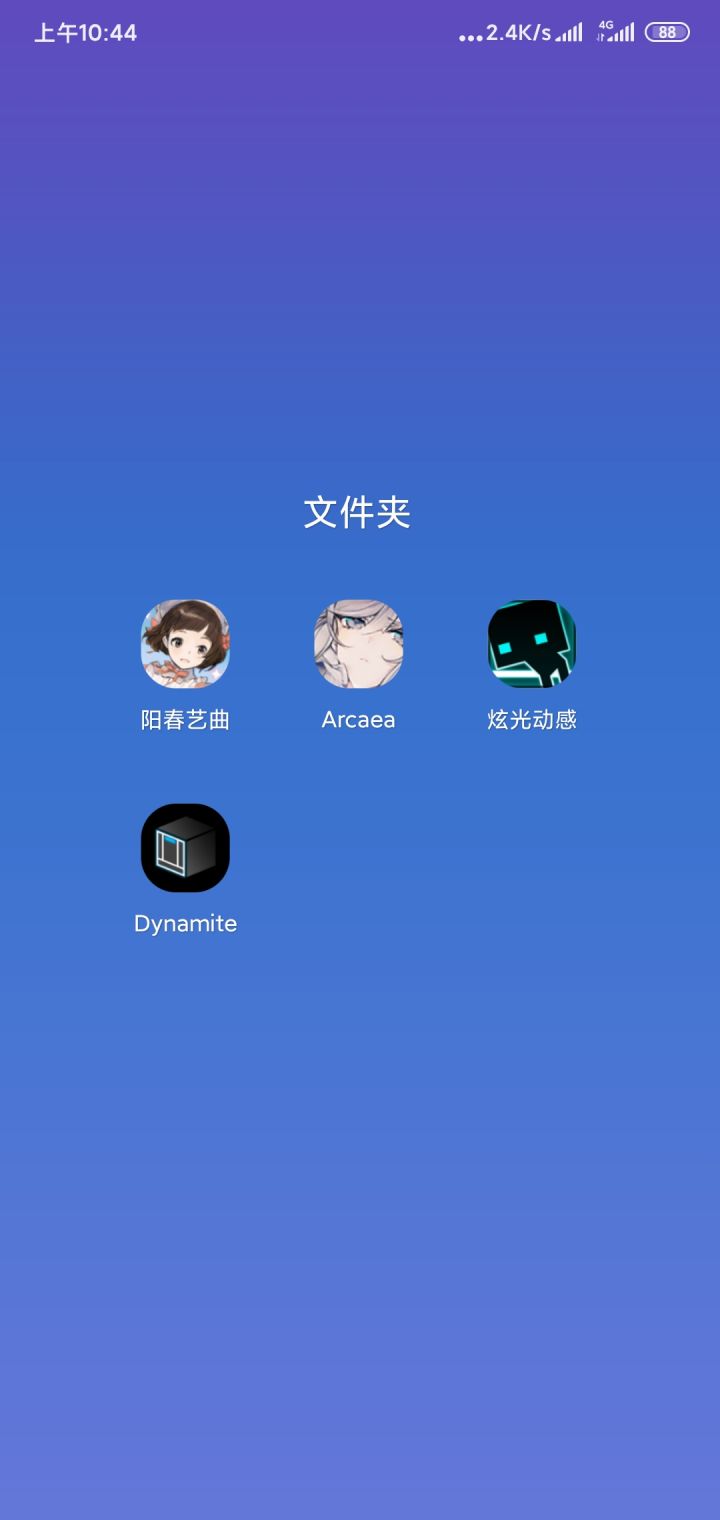Tap the 炫光动感 label text
The image size is (720, 1520).
532,718
